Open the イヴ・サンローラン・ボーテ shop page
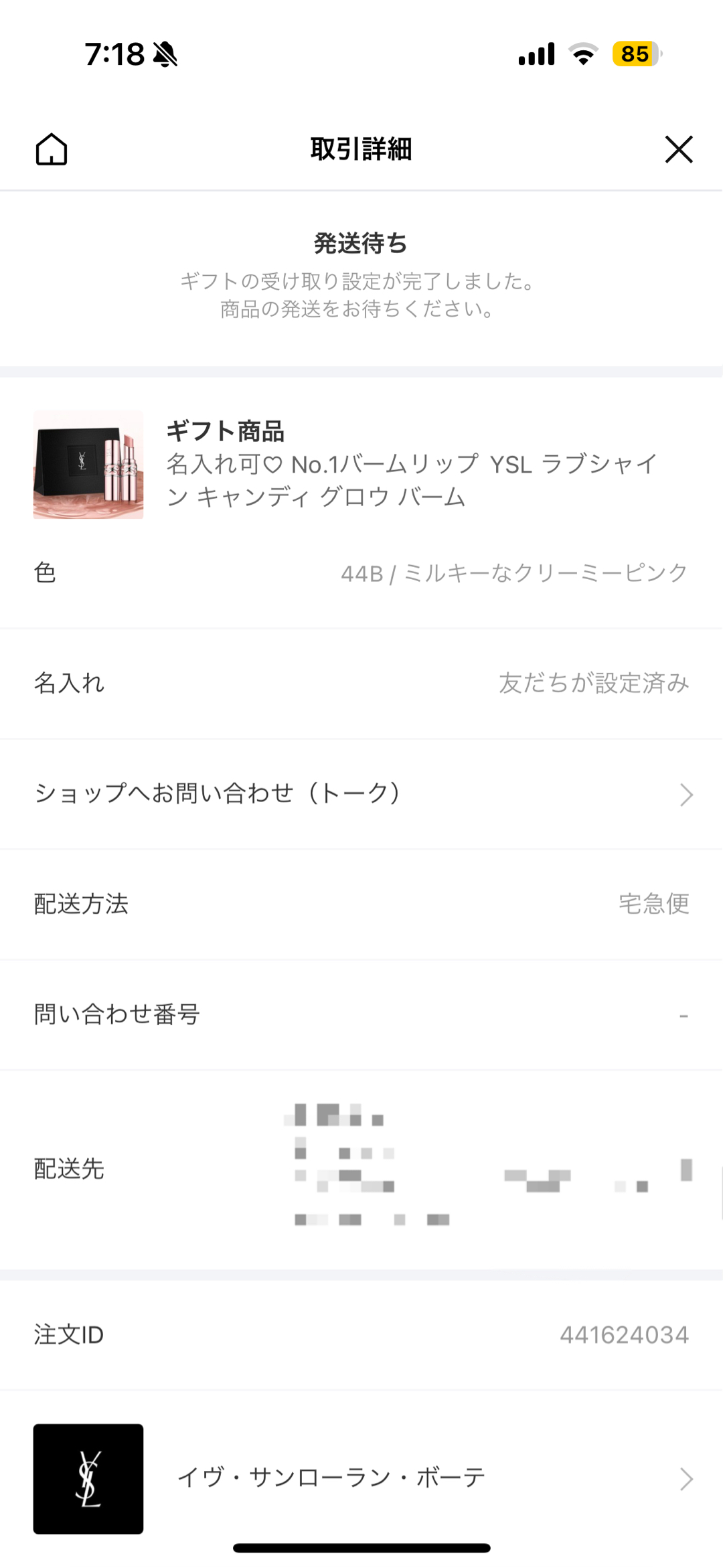 (x=361, y=1478)
